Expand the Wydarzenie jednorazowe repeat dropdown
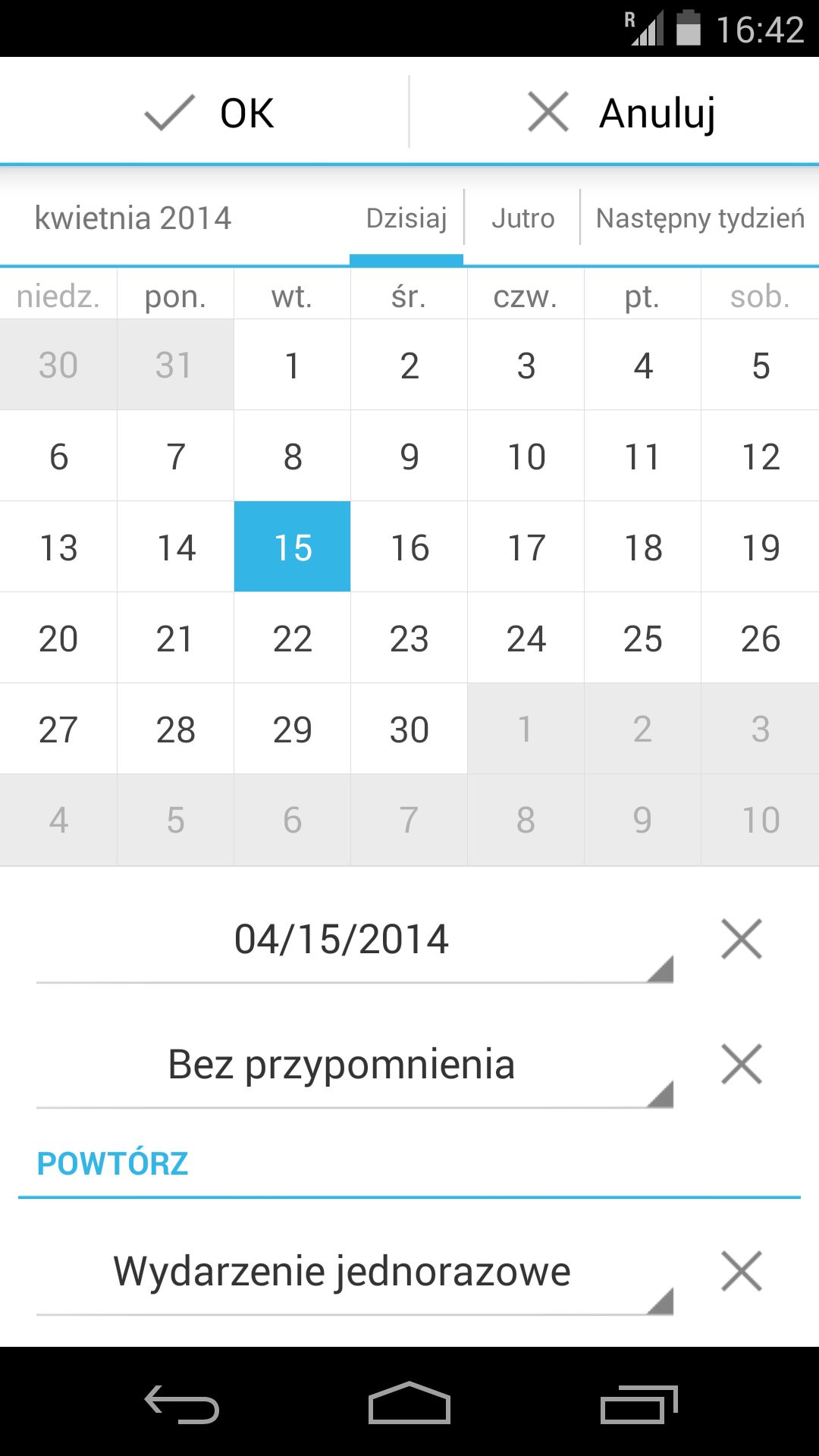Screen dimensions: 819x1456 pos(355,1272)
